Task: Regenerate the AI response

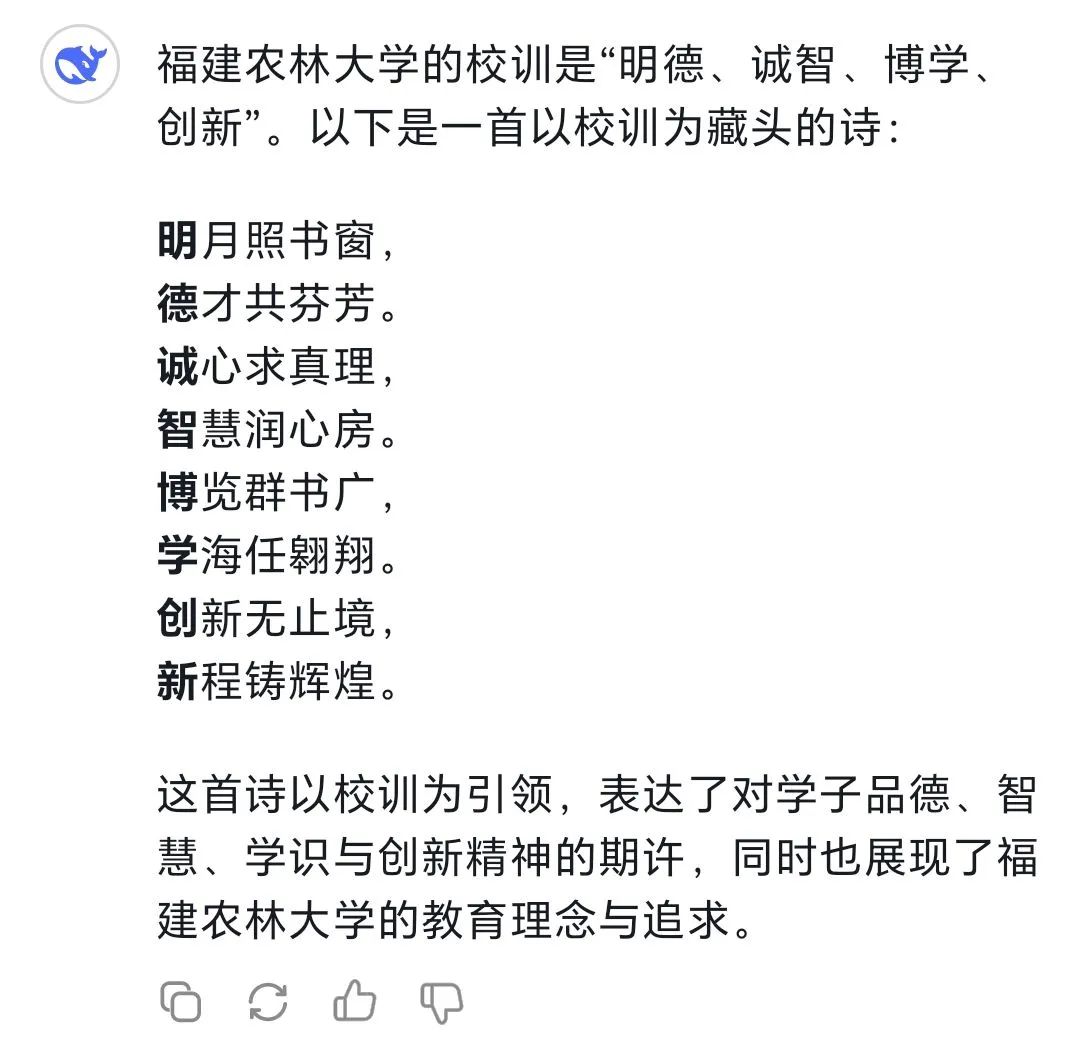Action: coord(267,1001)
